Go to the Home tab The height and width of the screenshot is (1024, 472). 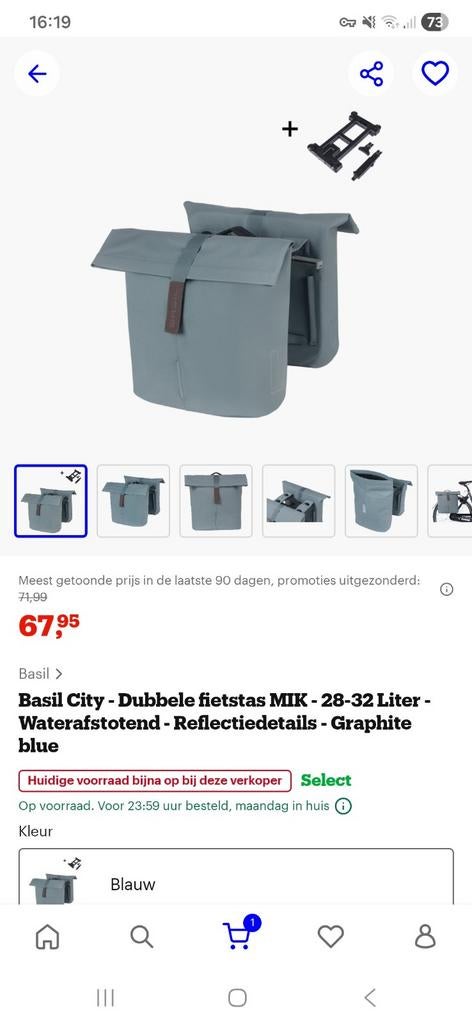pos(47,937)
